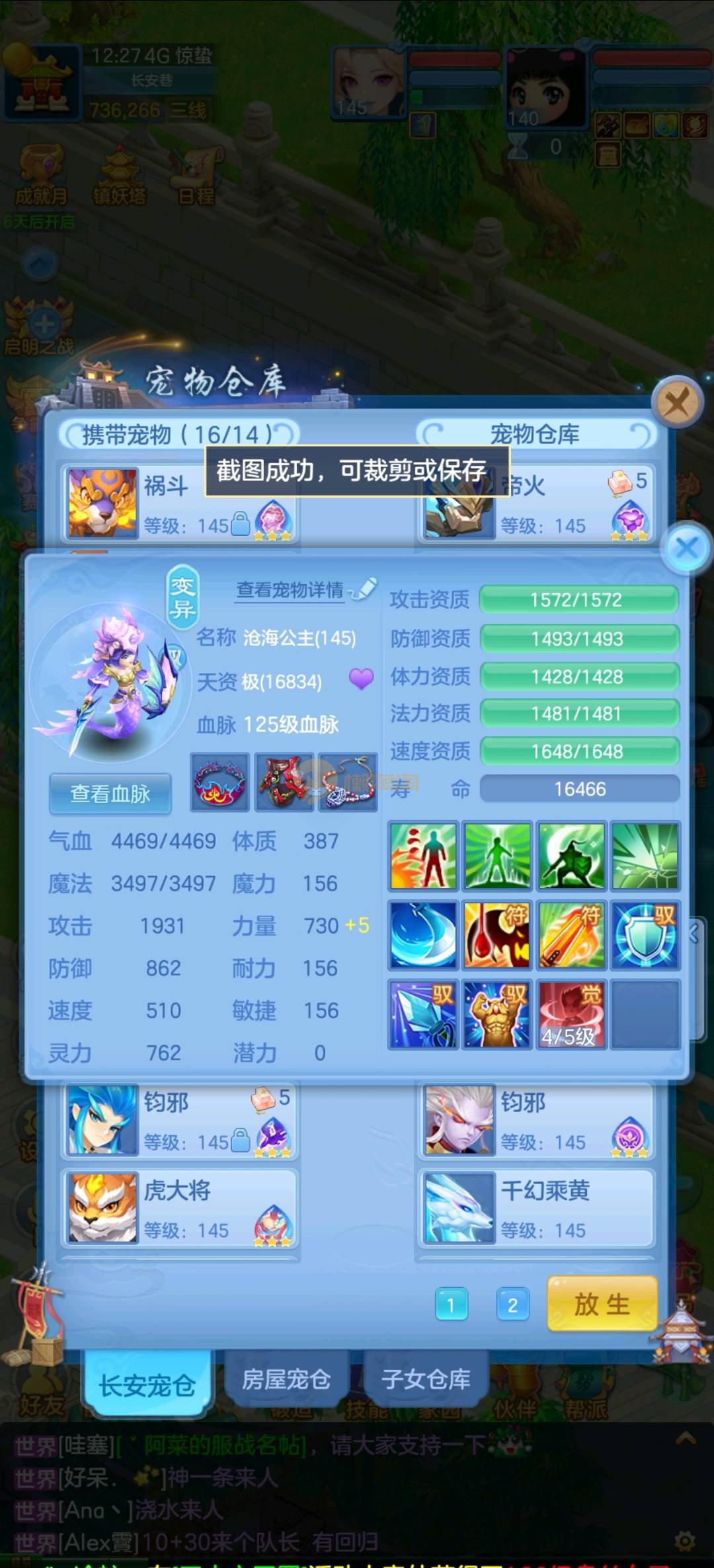Select the 虎大将 pet card
This screenshot has width=714, height=1568.
pos(180,1208)
